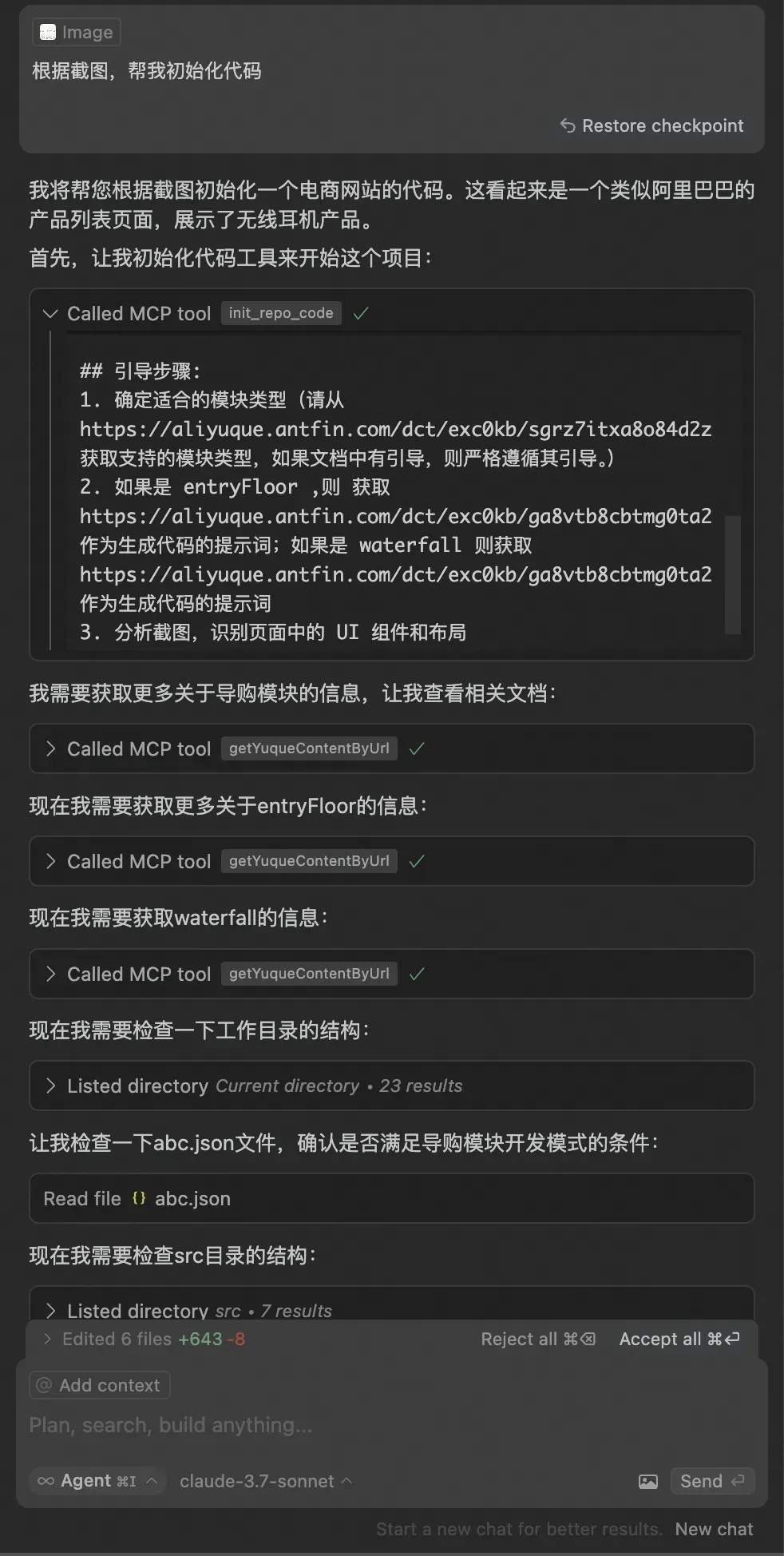
Task: Open the attached Image chip
Action: coord(77,32)
